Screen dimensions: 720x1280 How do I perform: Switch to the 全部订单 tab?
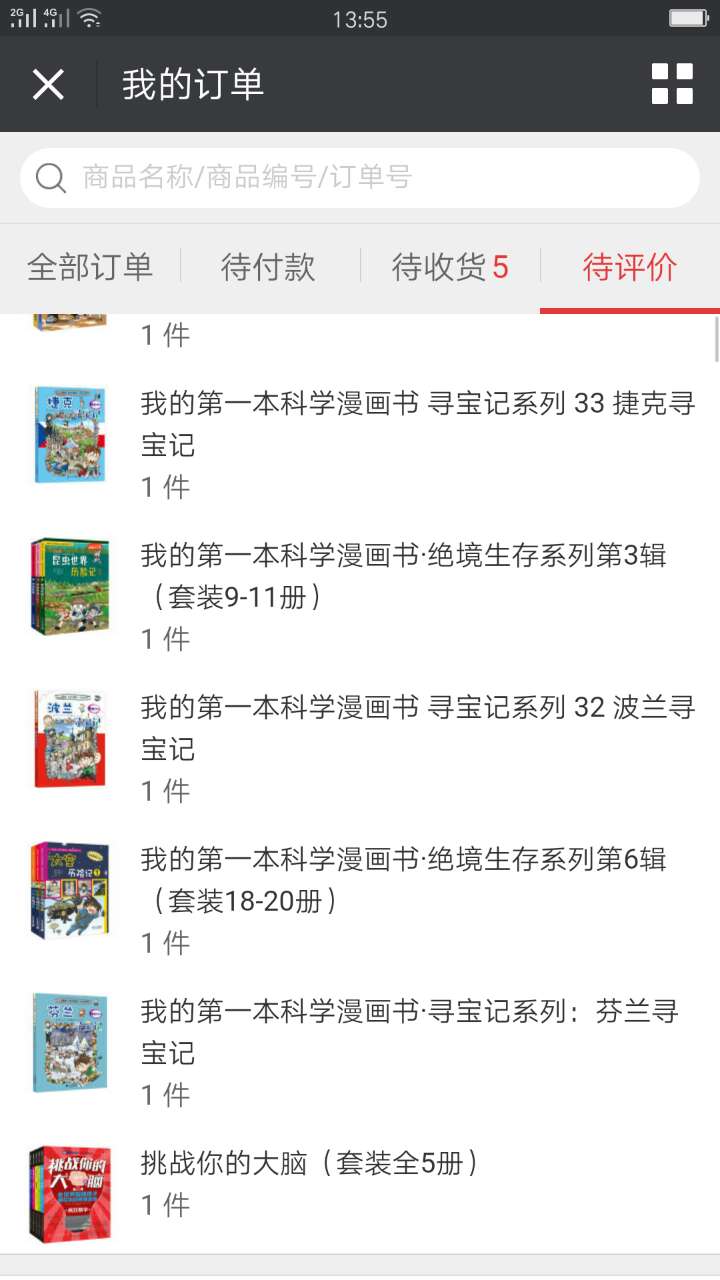[x=90, y=267]
